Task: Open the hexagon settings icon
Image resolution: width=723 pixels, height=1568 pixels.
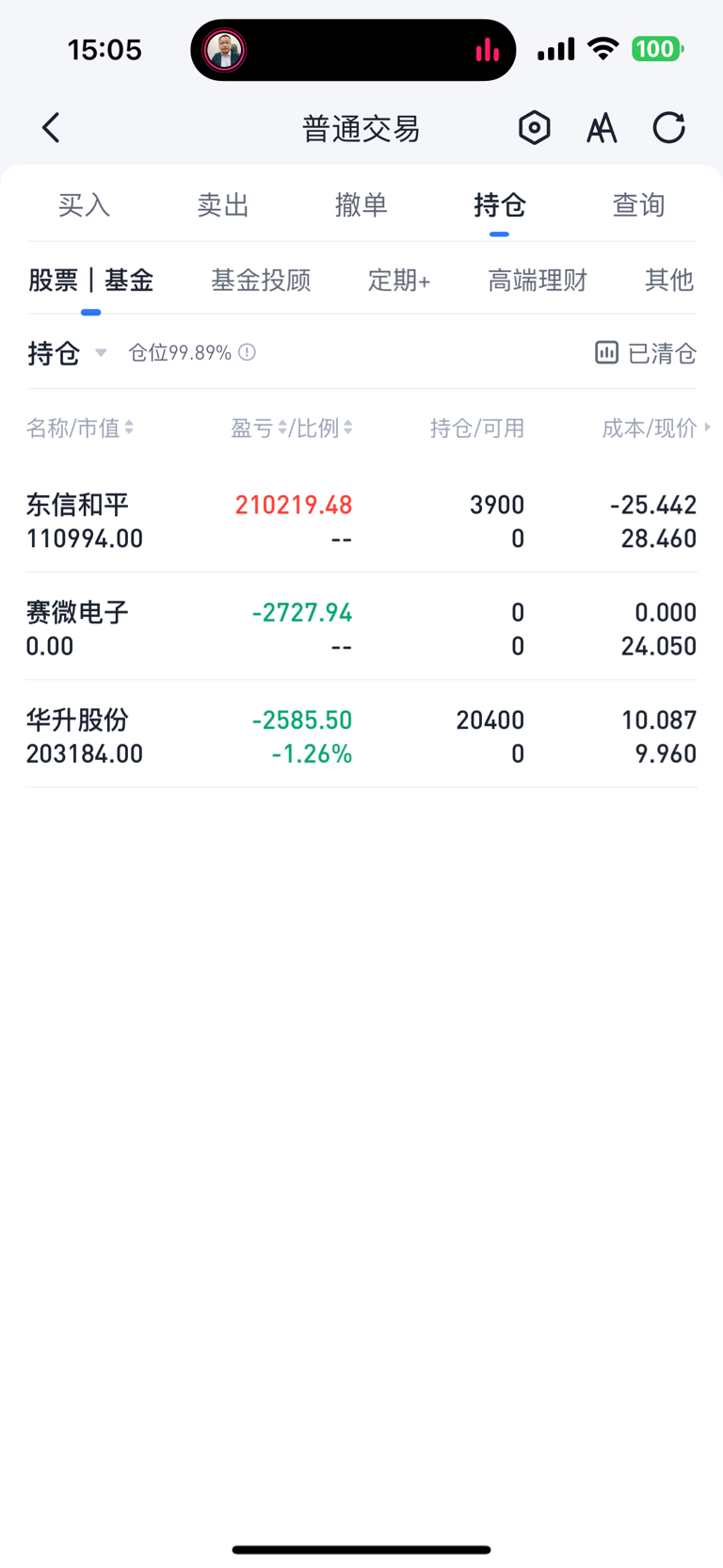Action: [534, 128]
